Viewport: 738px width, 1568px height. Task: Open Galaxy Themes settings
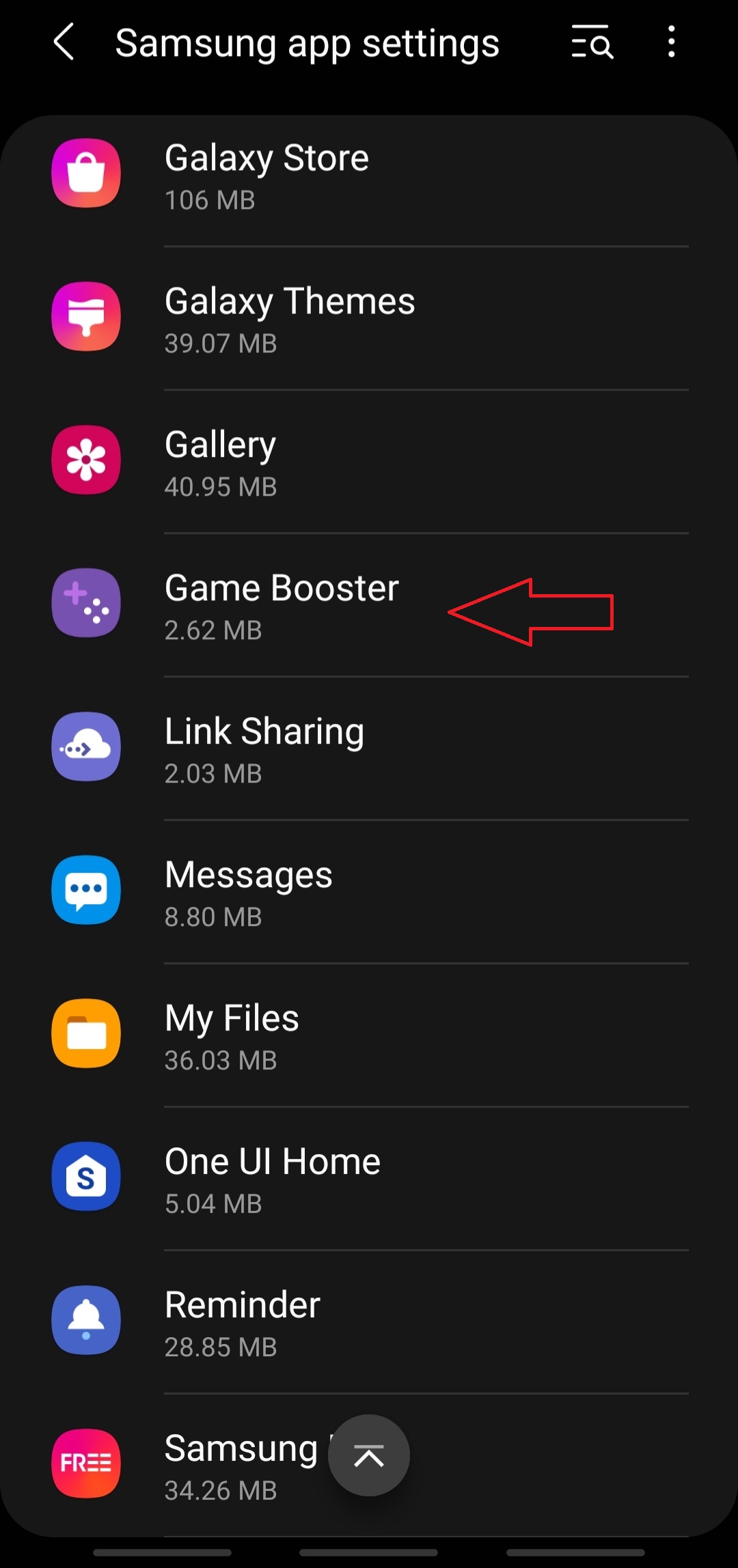click(369, 318)
